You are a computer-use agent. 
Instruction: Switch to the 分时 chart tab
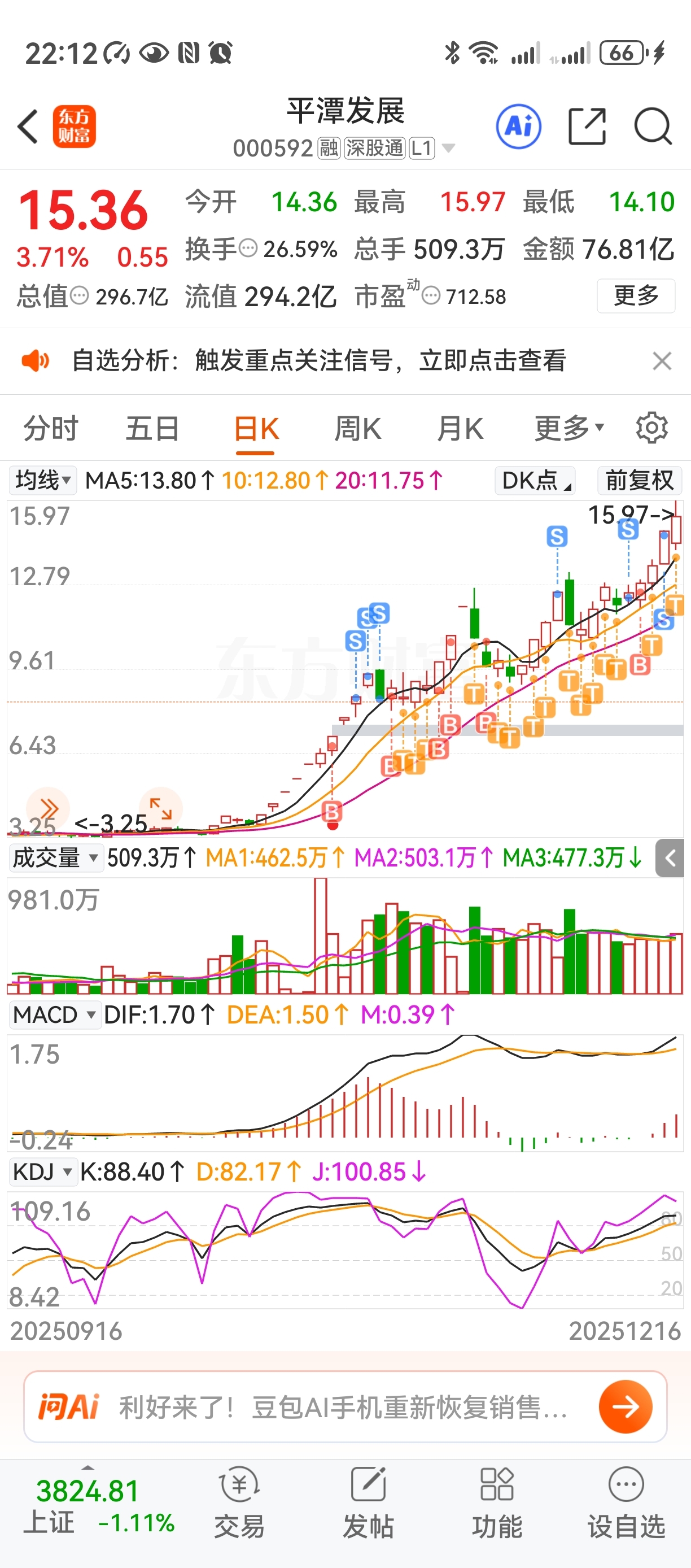pyautogui.click(x=50, y=429)
